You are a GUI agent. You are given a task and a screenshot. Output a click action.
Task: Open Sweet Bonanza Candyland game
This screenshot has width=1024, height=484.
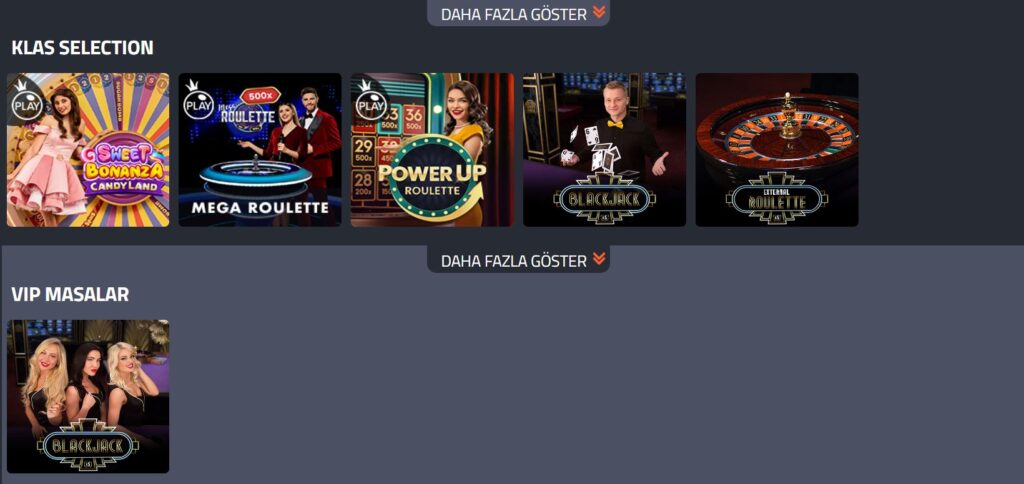coord(88,150)
